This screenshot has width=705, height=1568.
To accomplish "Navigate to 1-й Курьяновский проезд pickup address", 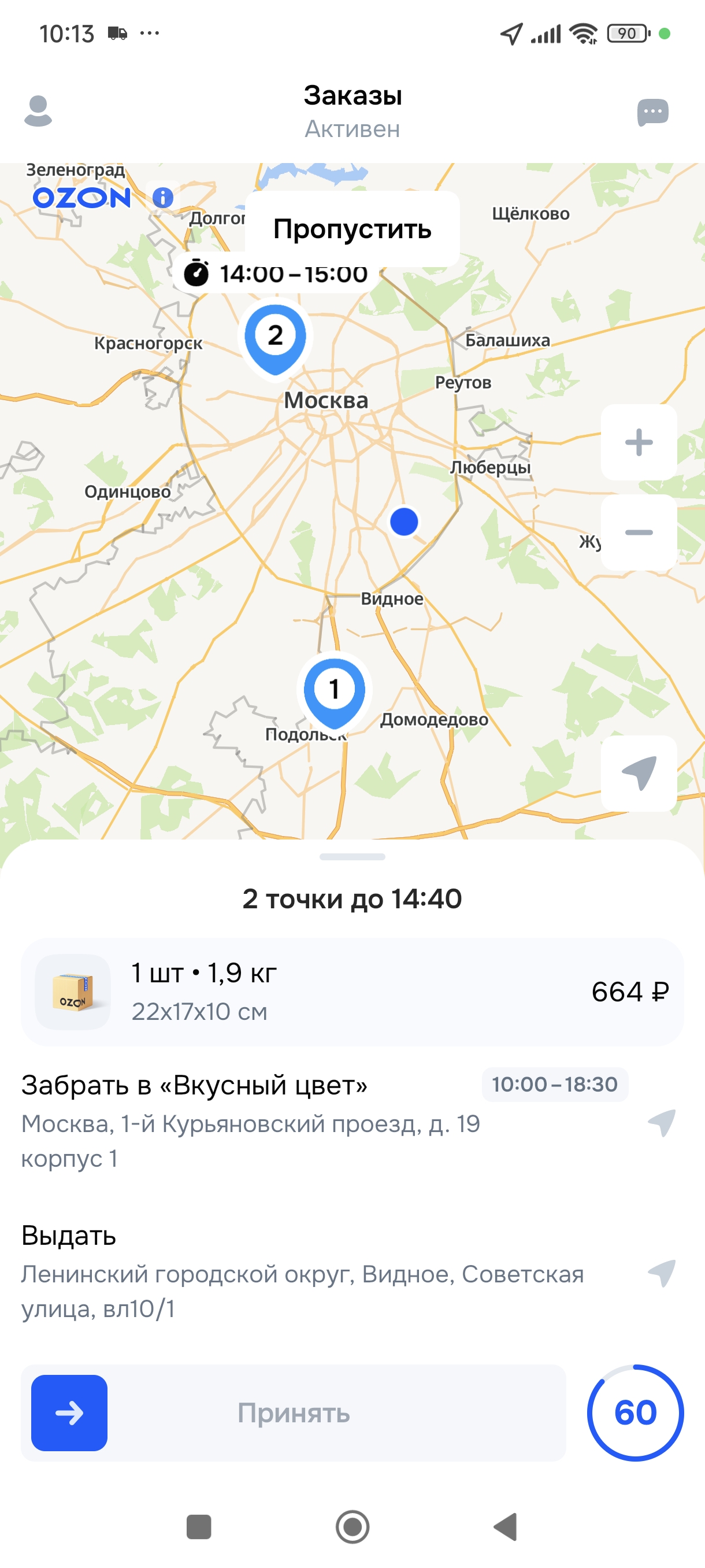I will [x=662, y=1122].
